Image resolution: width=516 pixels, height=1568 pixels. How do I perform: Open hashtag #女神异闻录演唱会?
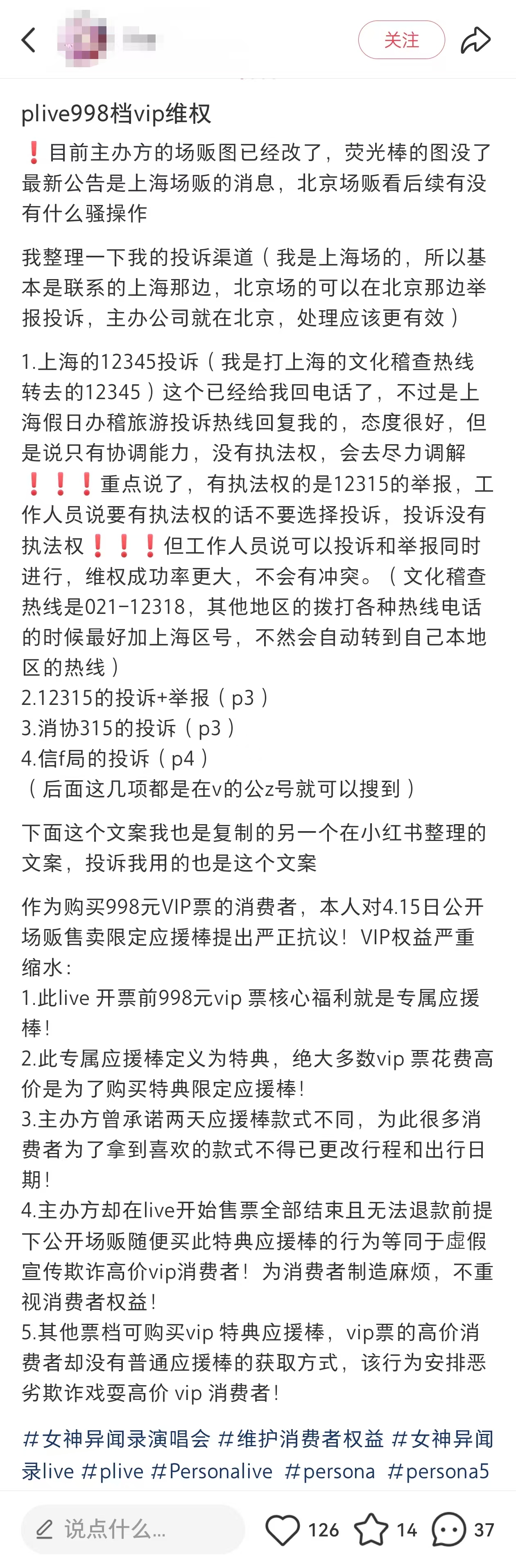coord(116,1439)
